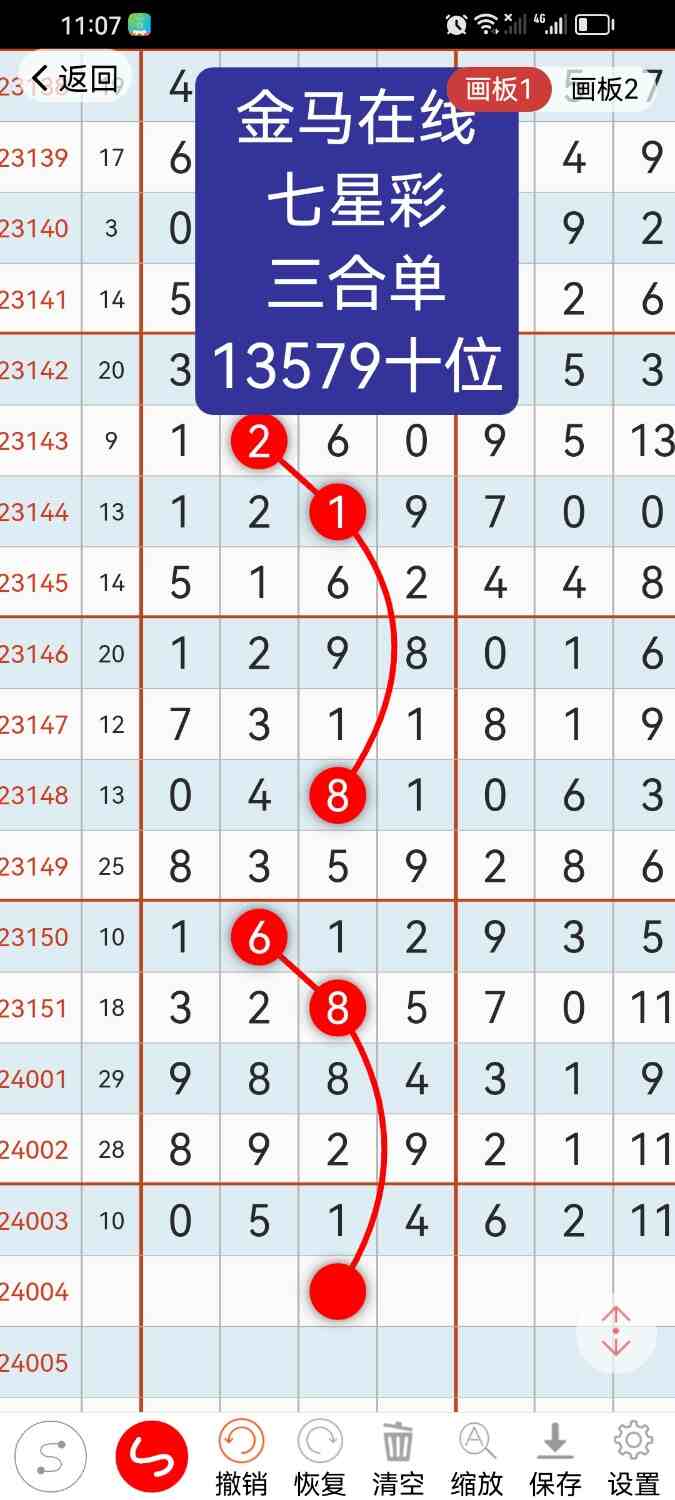Switch to 画板2 drawing board

click(604, 89)
